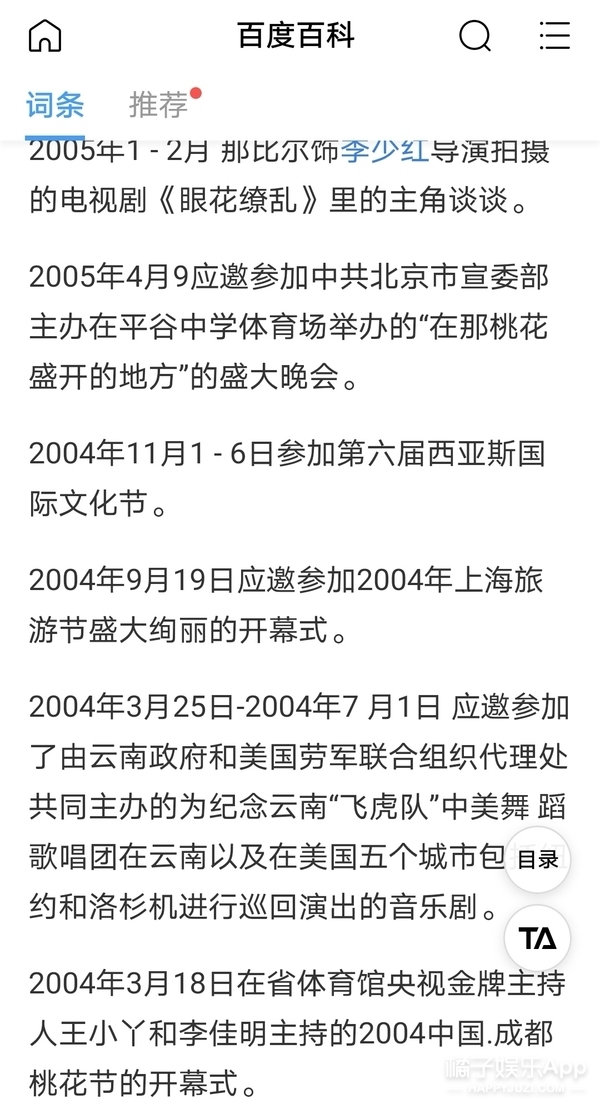Switch to the 推荐 tab
Screen dimensions: 600x1109
click(x=159, y=104)
